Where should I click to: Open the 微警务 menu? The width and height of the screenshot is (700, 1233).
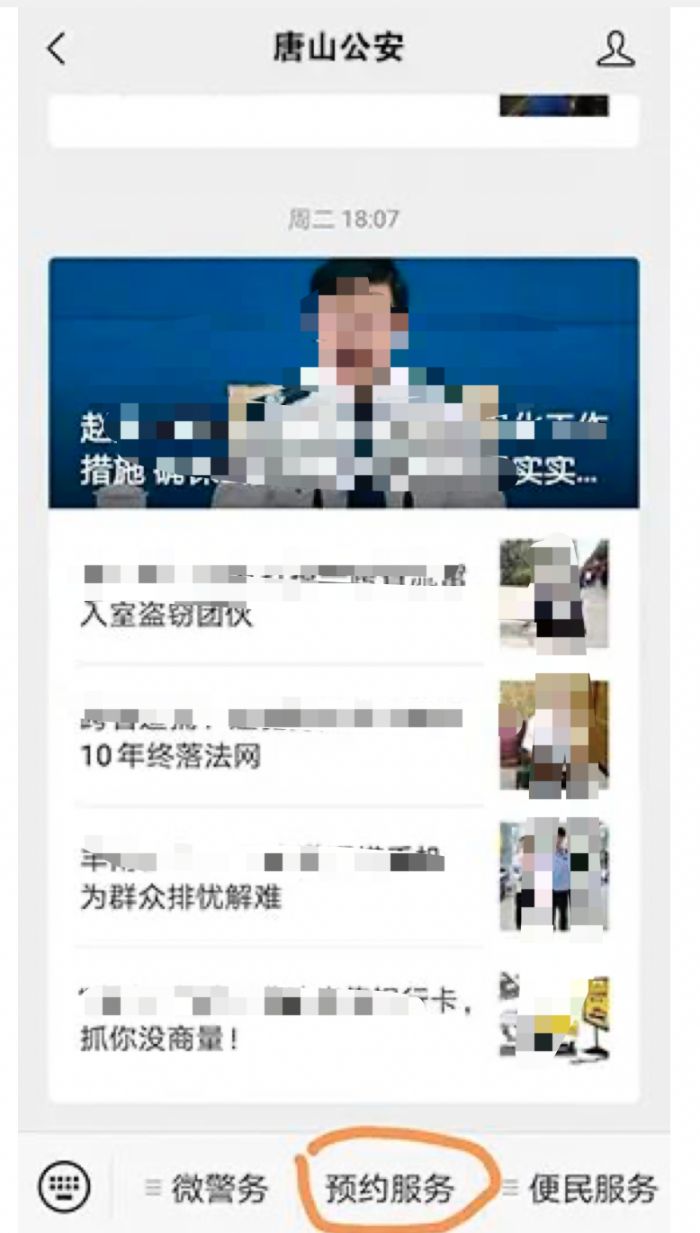(x=208, y=1188)
